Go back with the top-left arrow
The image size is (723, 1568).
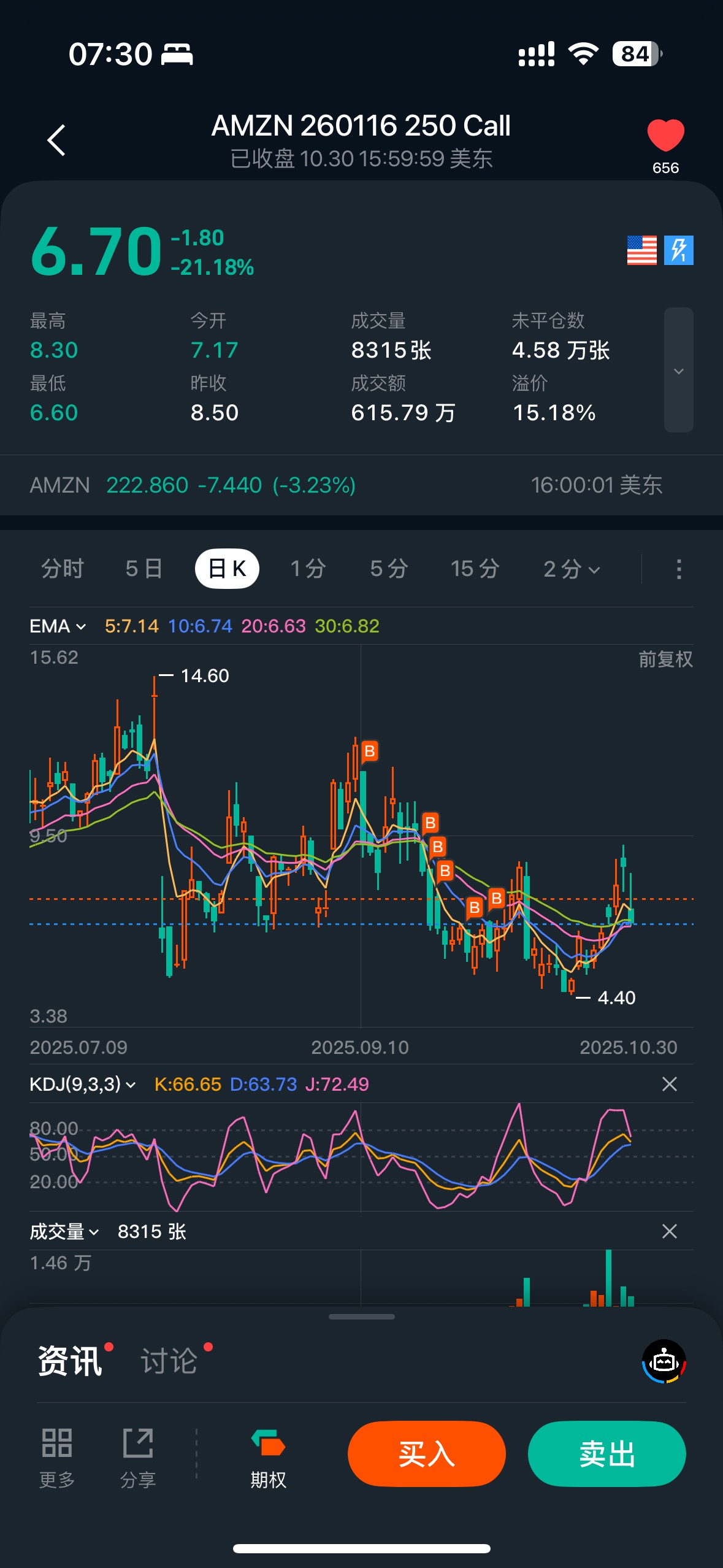56,140
